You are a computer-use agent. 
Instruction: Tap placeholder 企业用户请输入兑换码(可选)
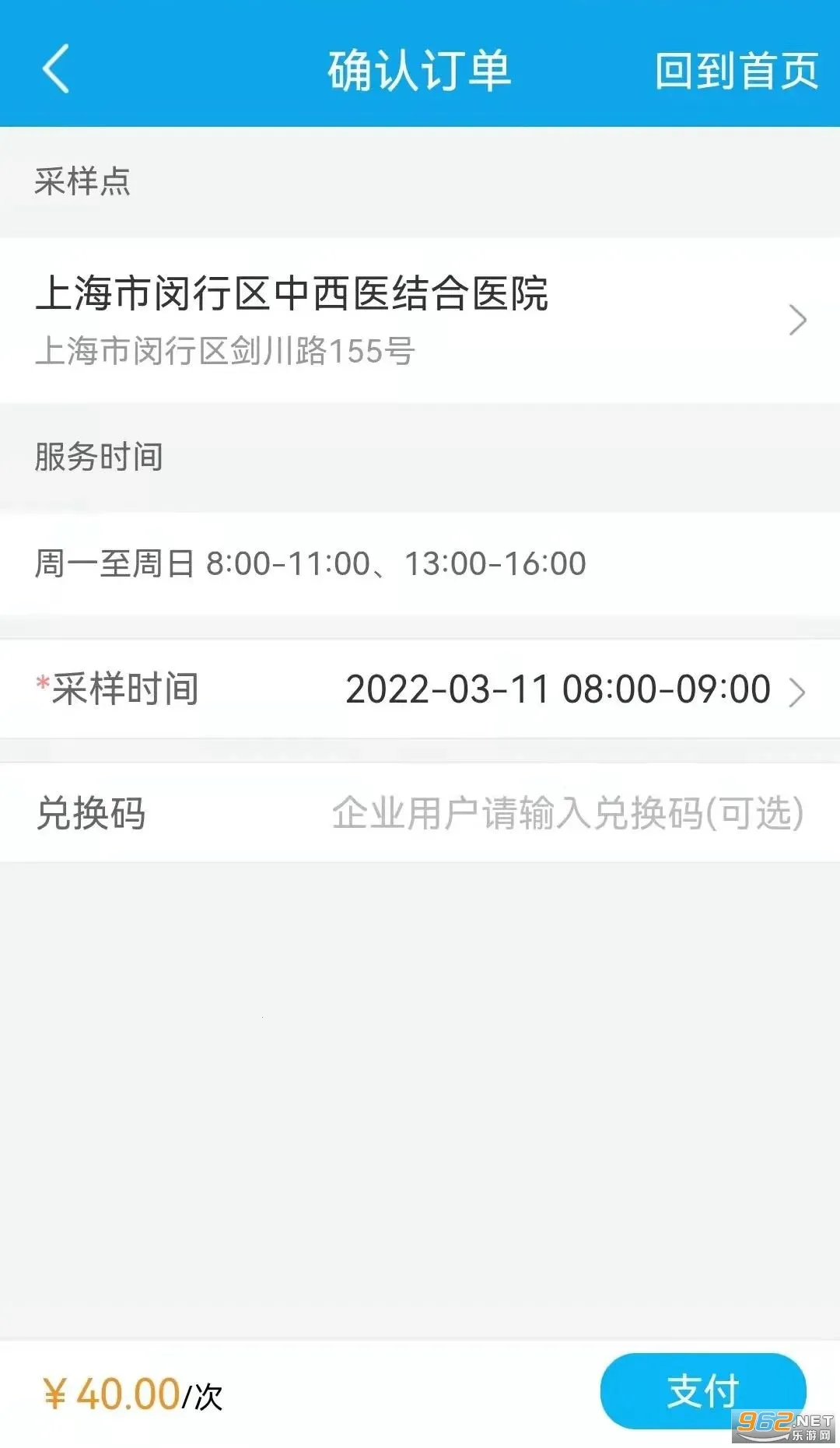568,813
